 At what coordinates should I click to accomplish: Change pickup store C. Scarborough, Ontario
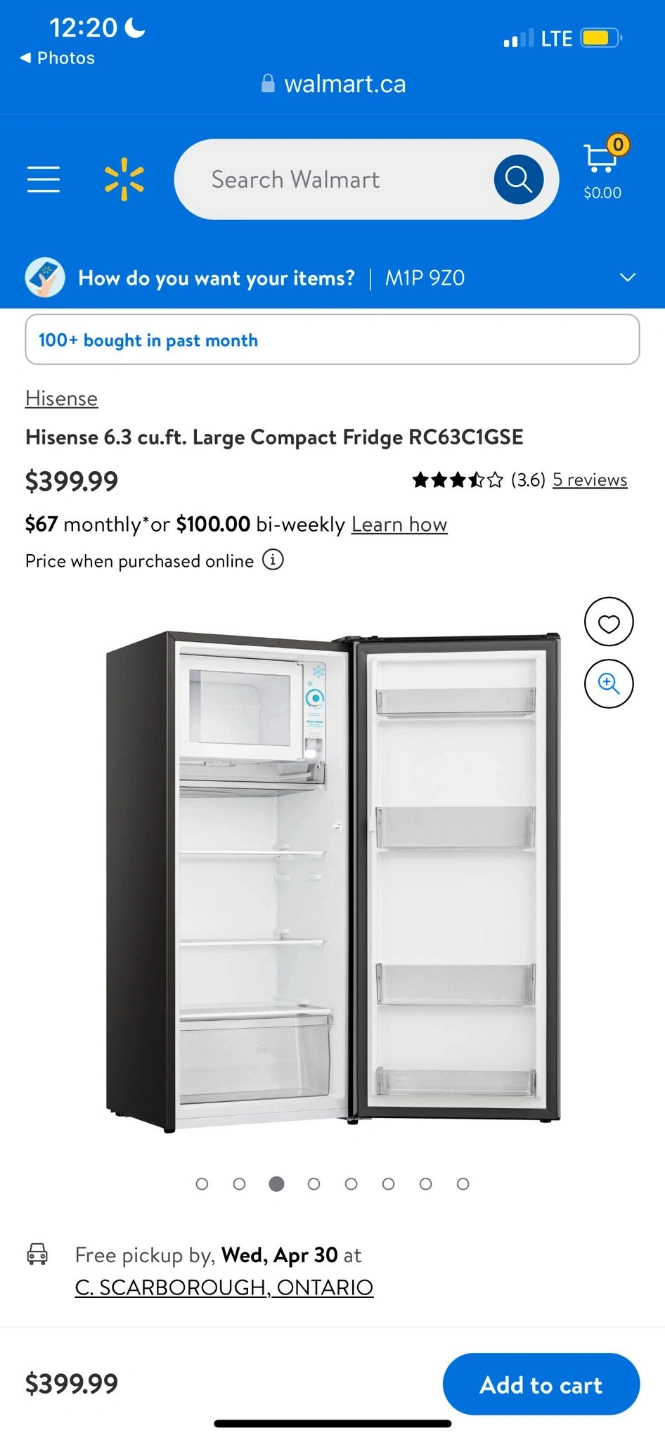[x=224, y=1288]
